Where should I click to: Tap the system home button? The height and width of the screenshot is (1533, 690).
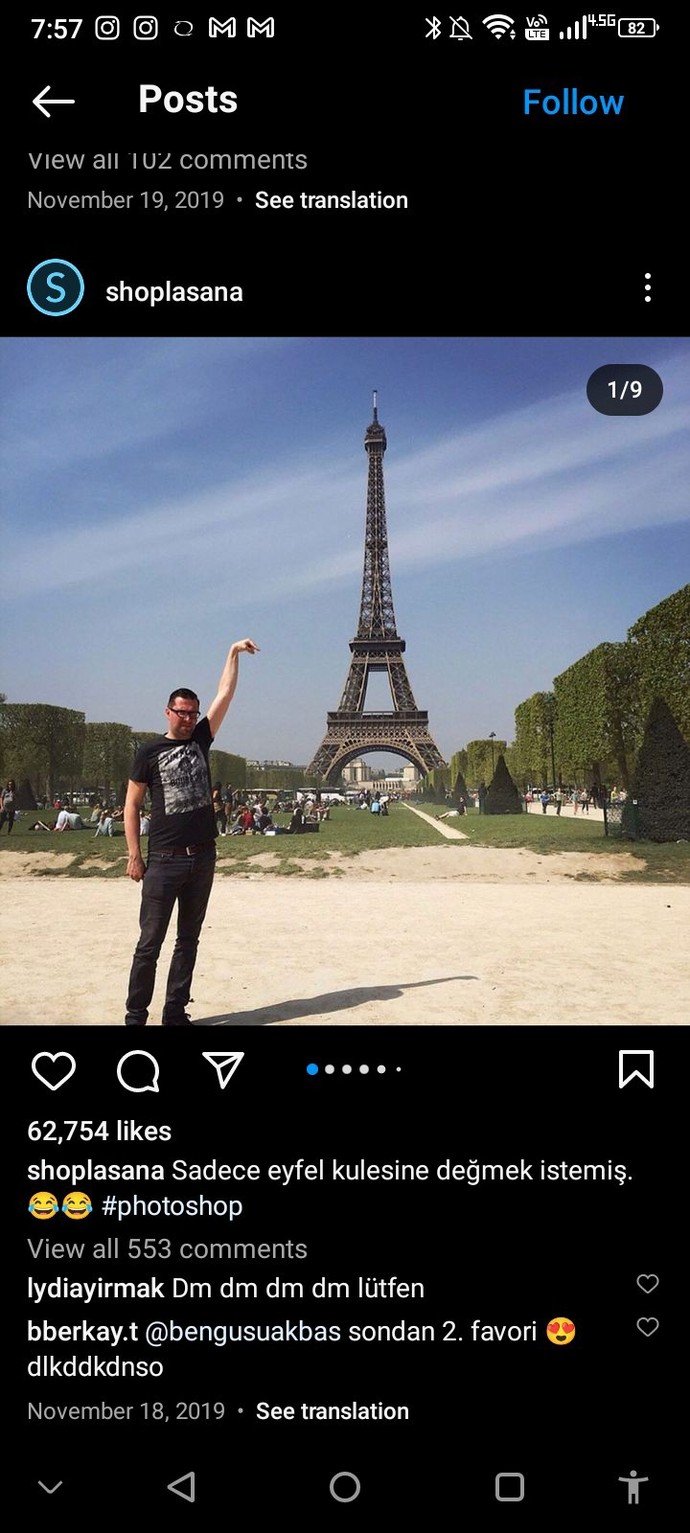345,1487
